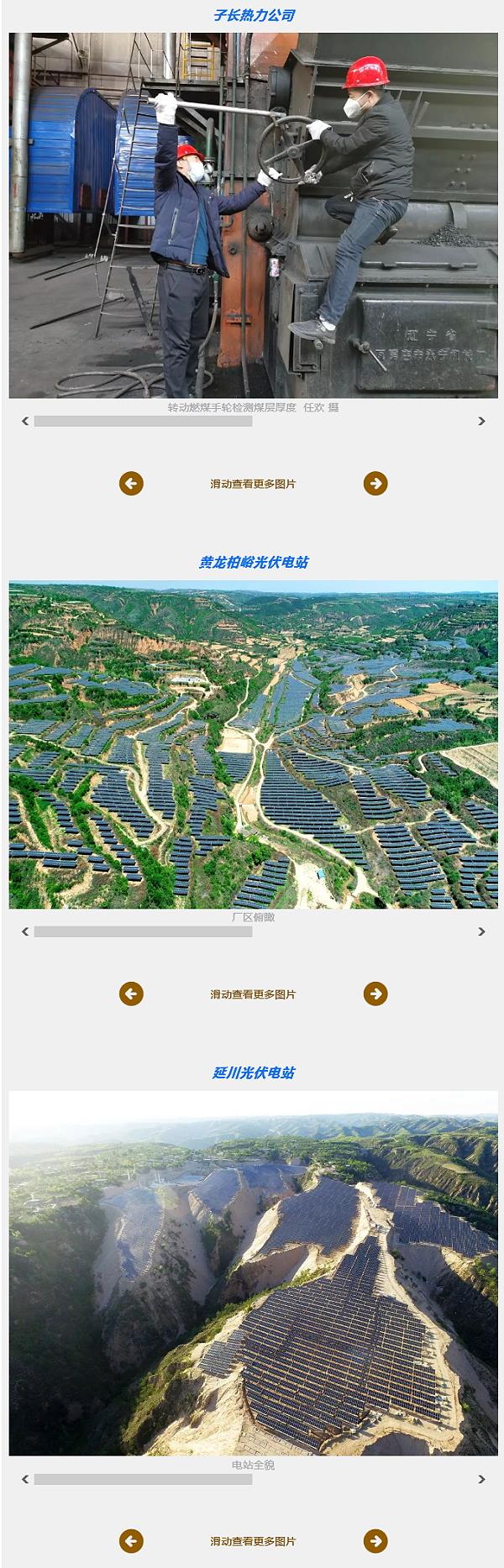Tap left scrollbar arrow under 子长热力公司 photo

[25, 422]
